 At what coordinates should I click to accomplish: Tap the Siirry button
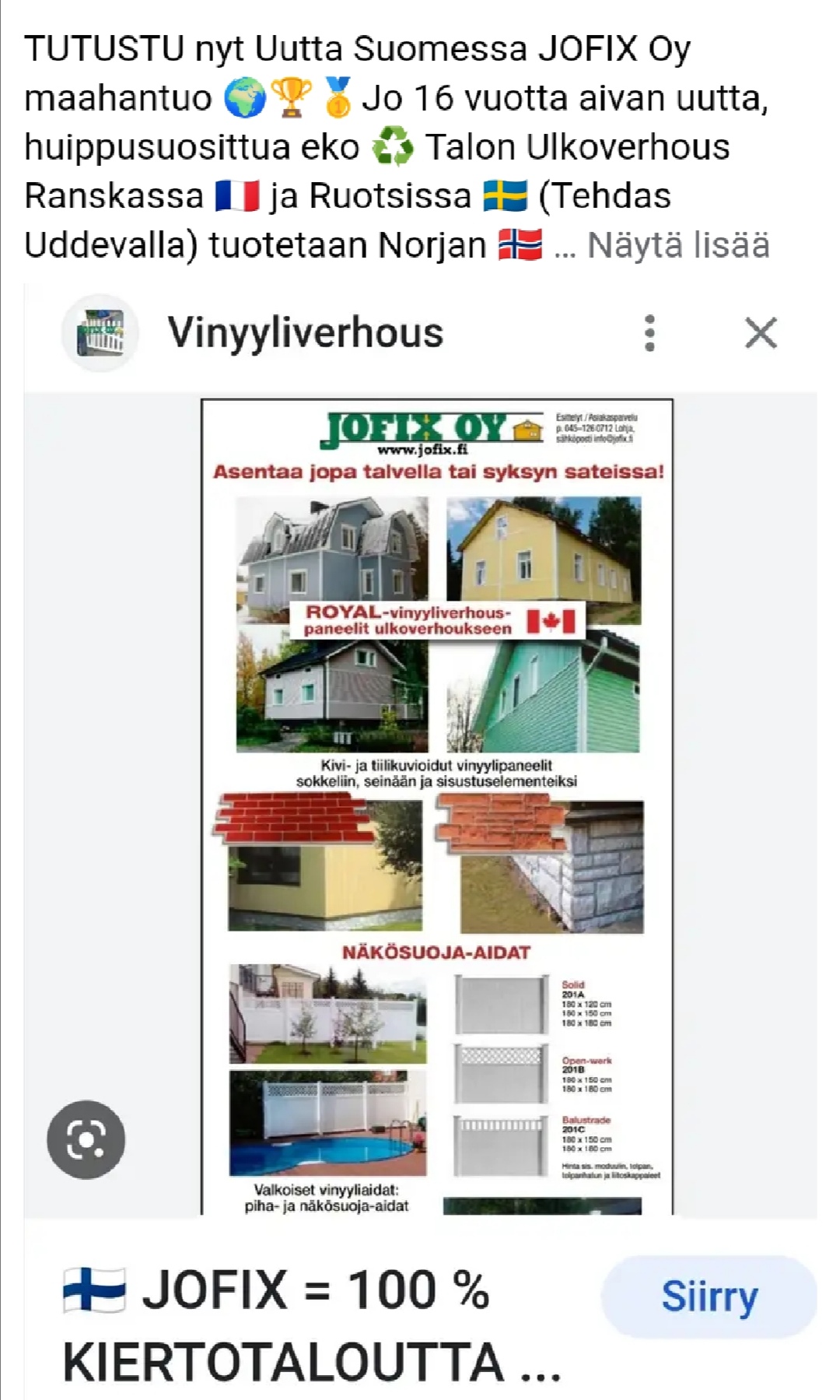click(709, 1296)
